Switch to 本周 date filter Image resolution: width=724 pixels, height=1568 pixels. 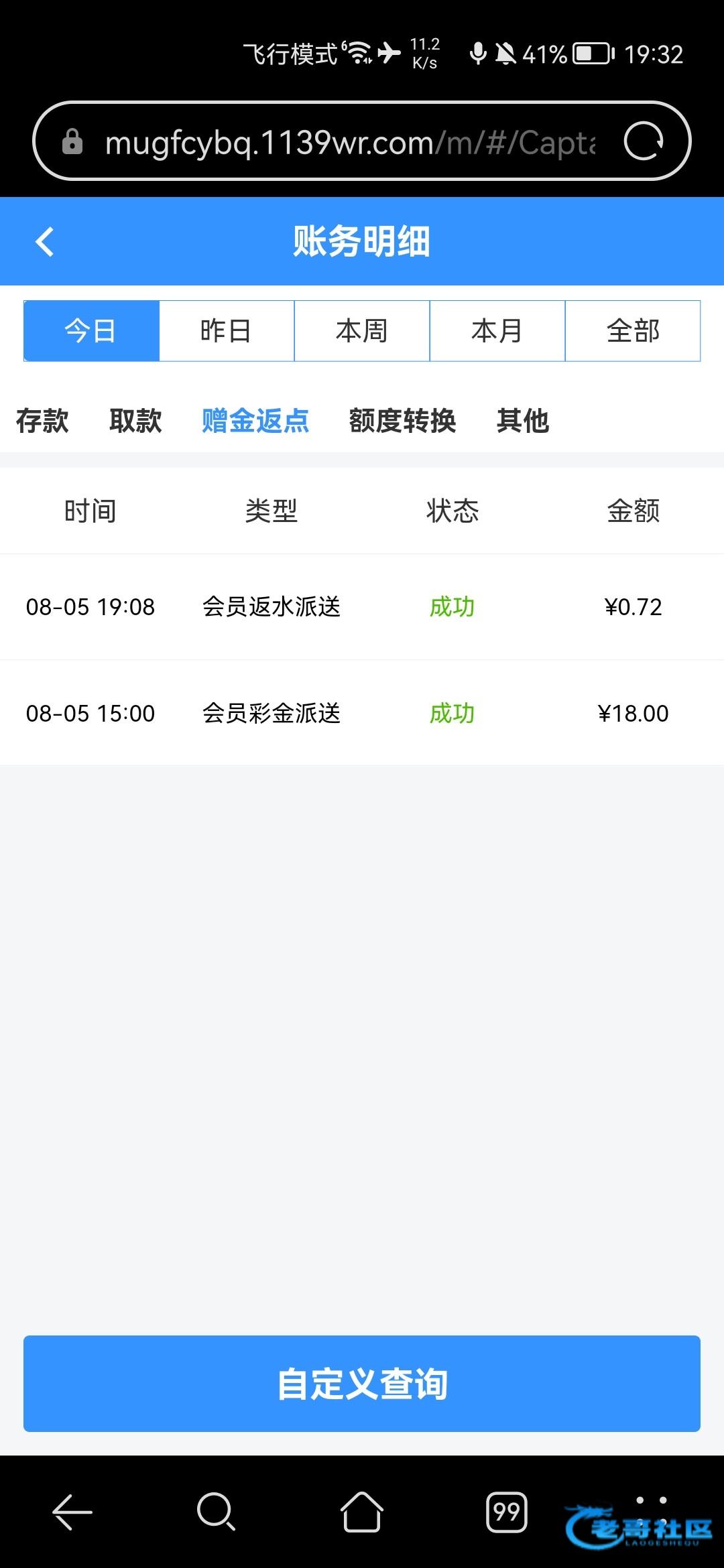coord(362,331)
